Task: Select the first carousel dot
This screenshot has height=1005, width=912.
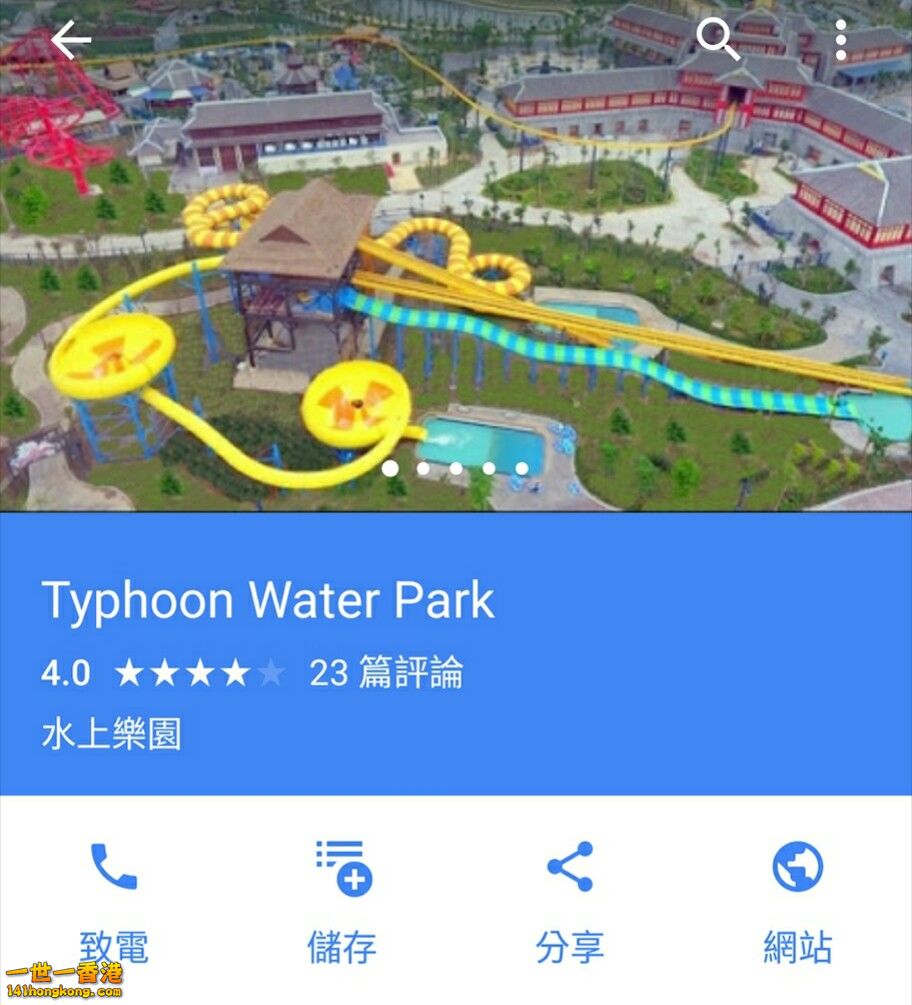Action: coord(392,467)
